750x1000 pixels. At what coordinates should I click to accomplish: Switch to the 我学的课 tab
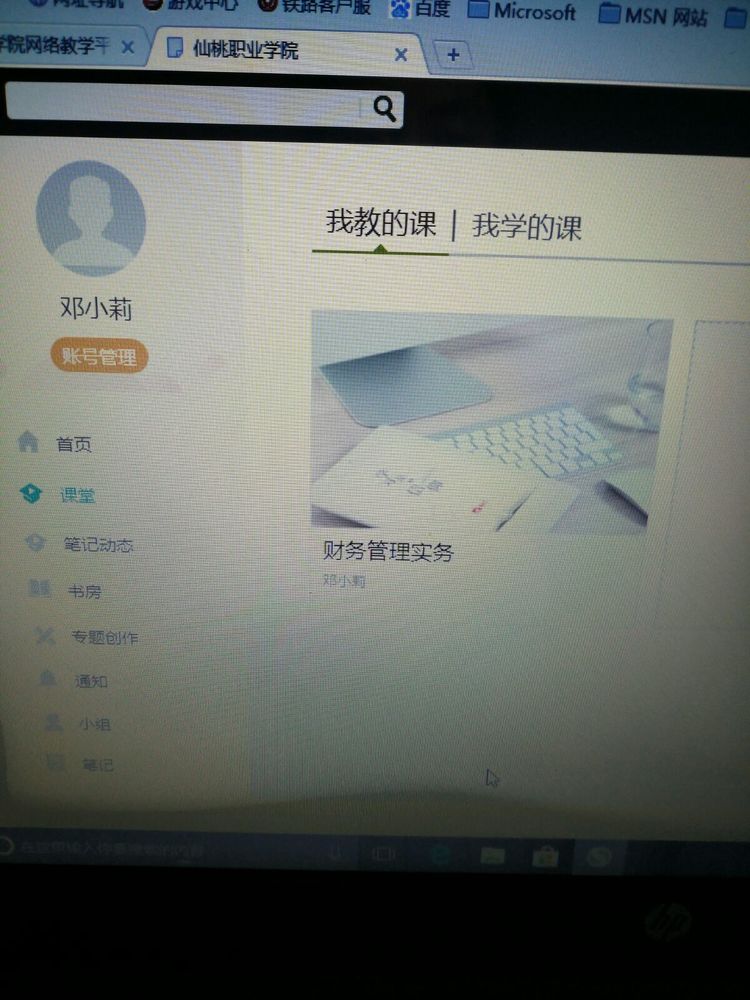[x=527, y=226]
